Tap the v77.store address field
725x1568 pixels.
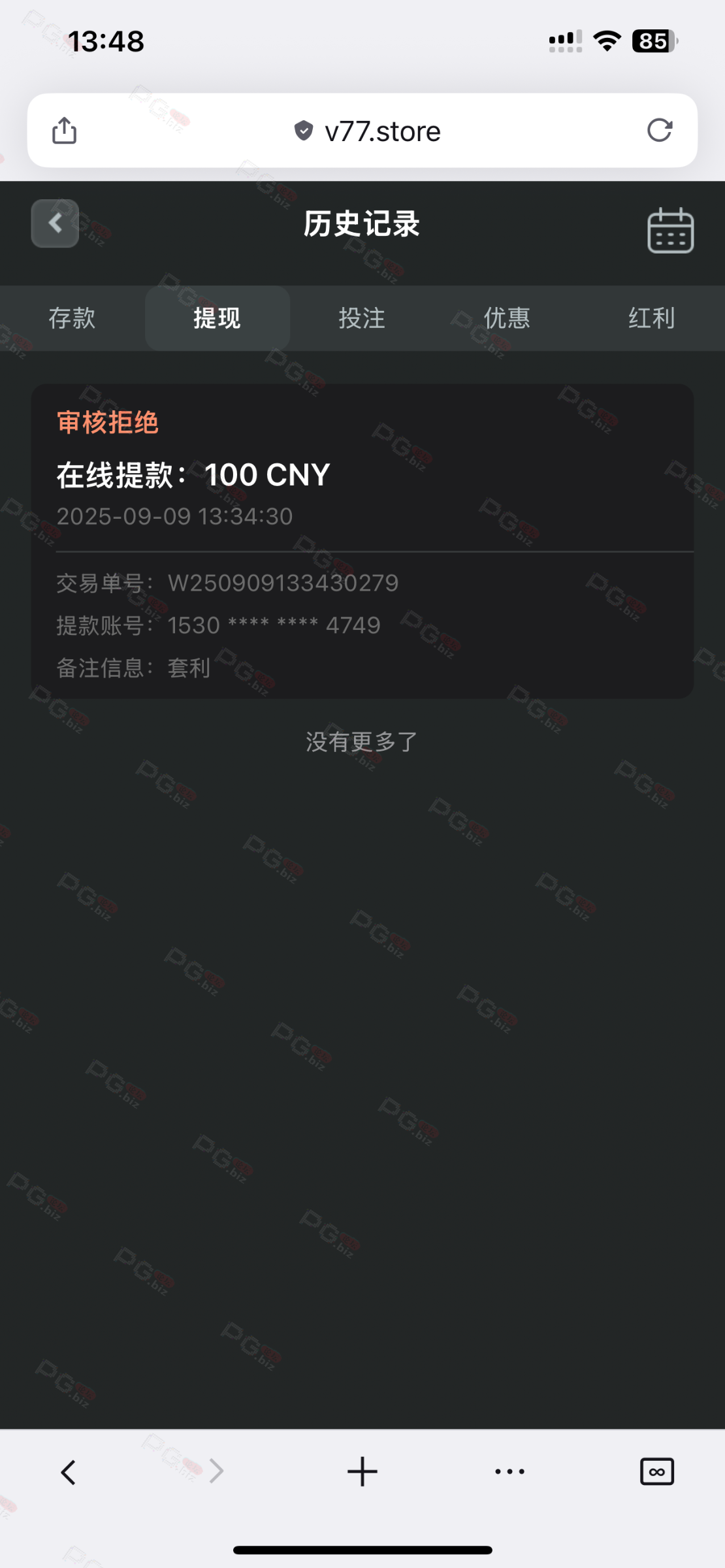(366, 131)
